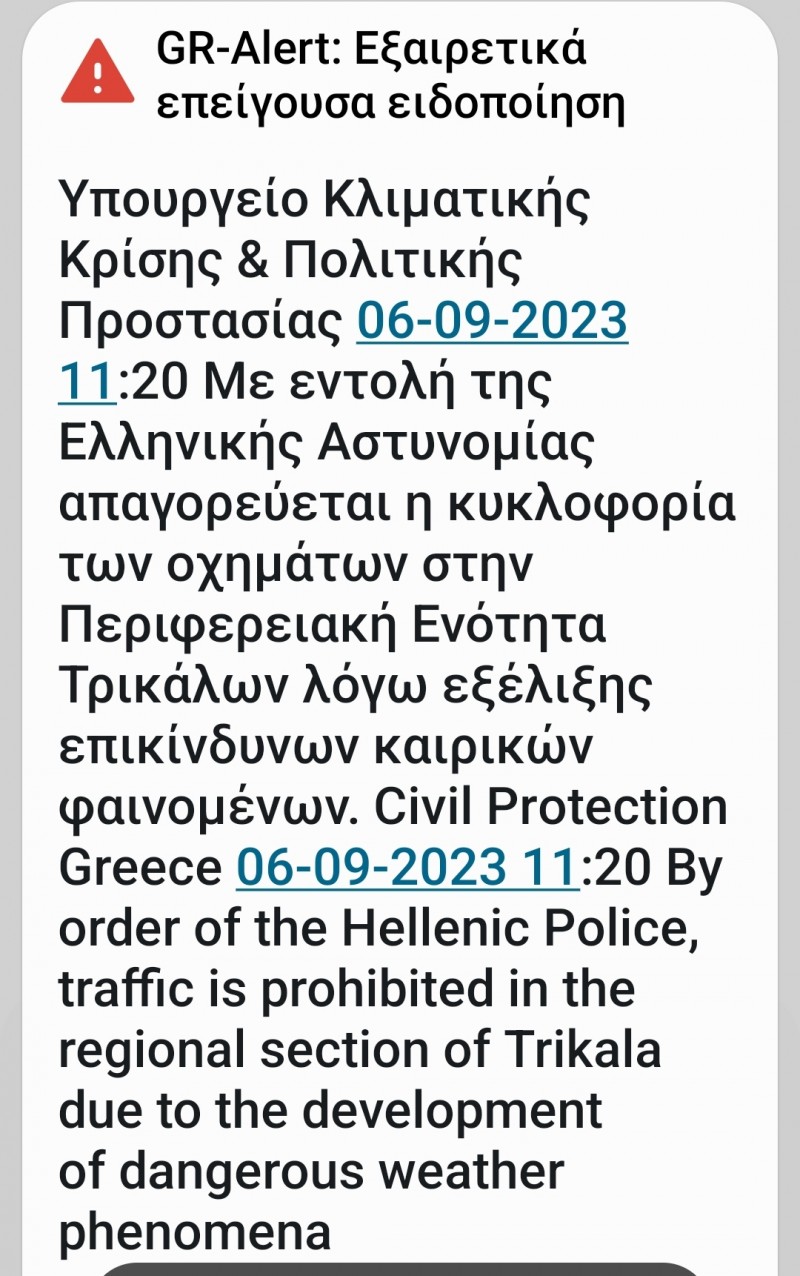Tap the dark button below the alert
Viewport: 800px width, 1276px height.
tap(400, 1268)
